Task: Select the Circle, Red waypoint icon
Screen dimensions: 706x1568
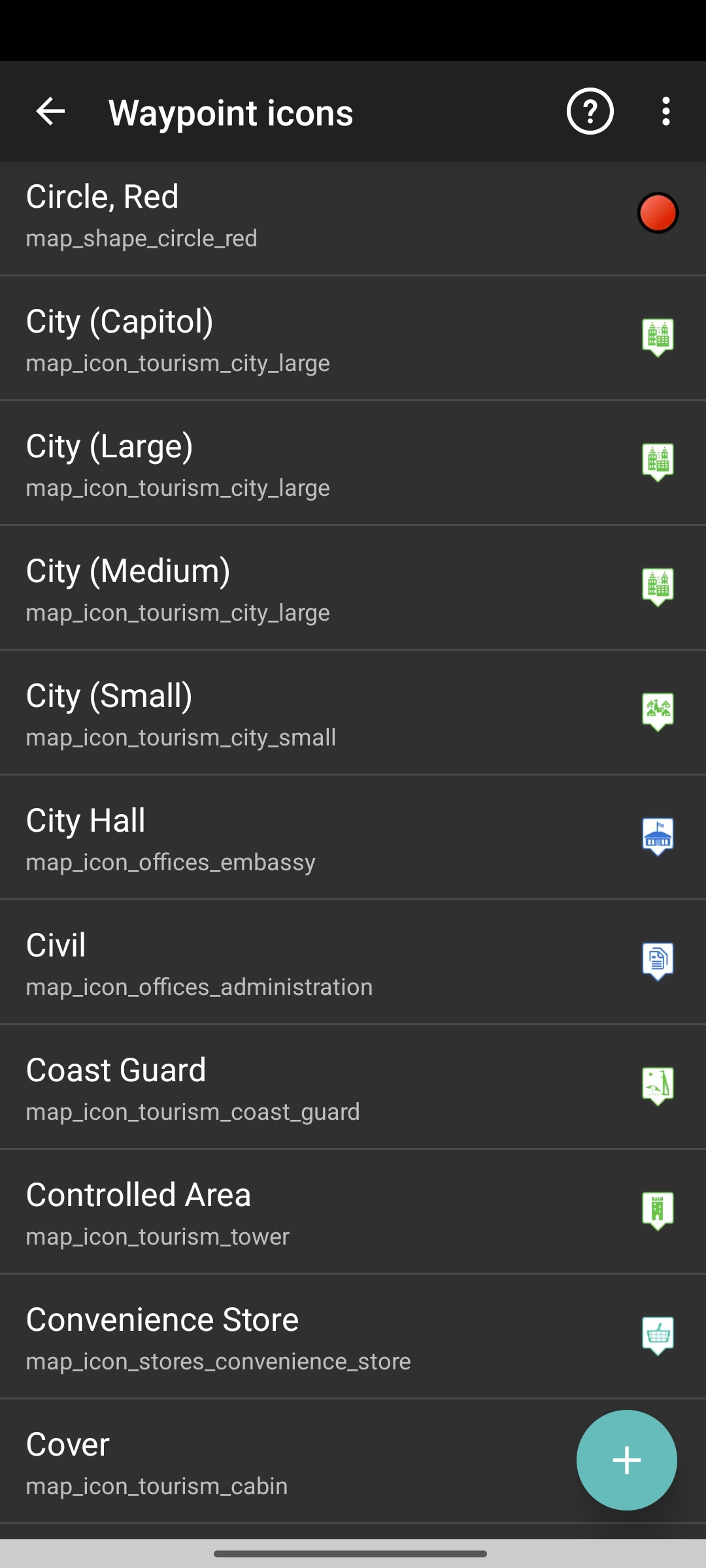Action: click(327, 216)
